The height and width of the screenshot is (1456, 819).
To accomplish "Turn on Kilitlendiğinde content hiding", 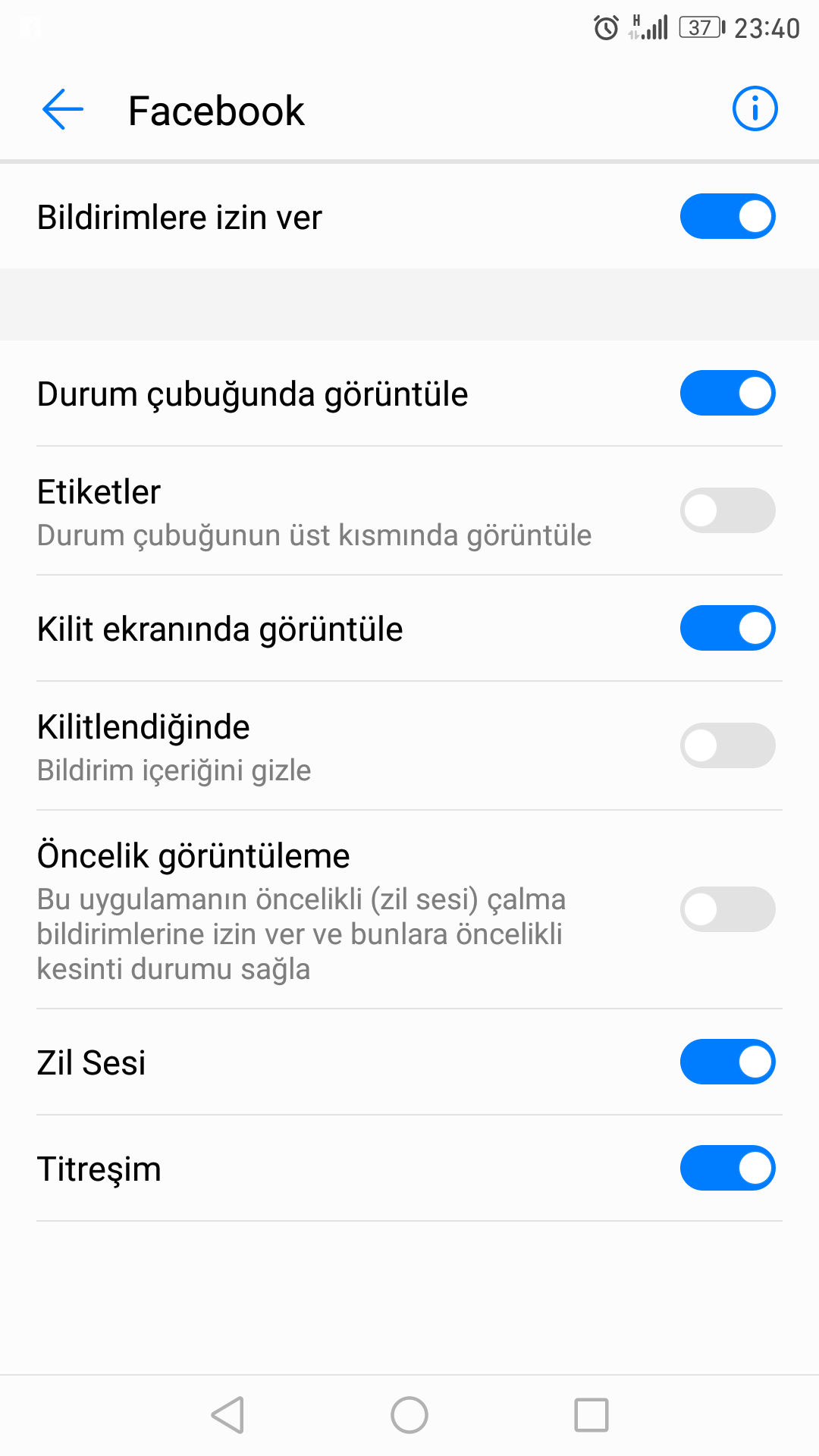I will tap(727, 746).
